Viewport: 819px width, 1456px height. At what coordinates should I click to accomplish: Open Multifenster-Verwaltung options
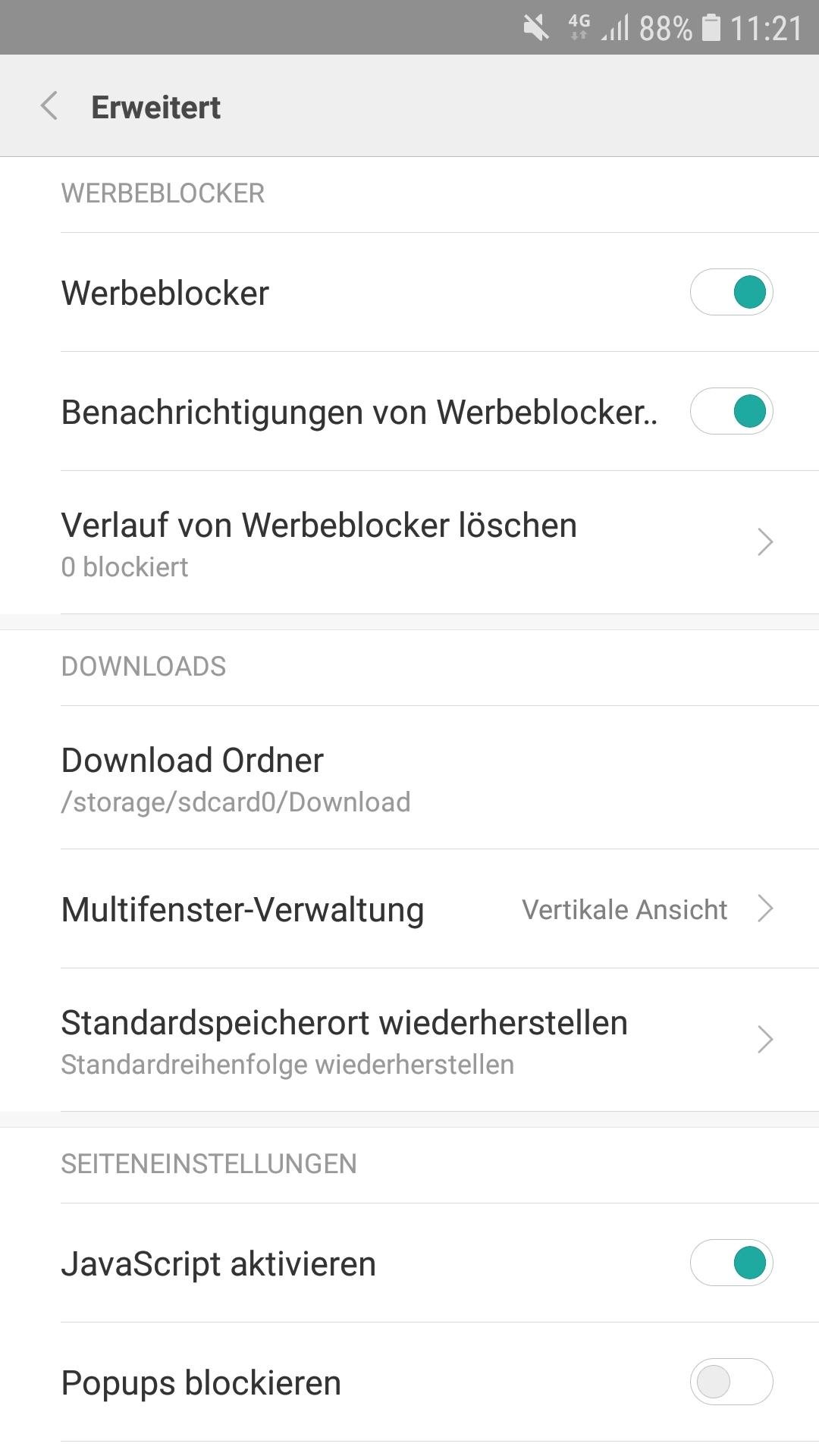point(409,909)
